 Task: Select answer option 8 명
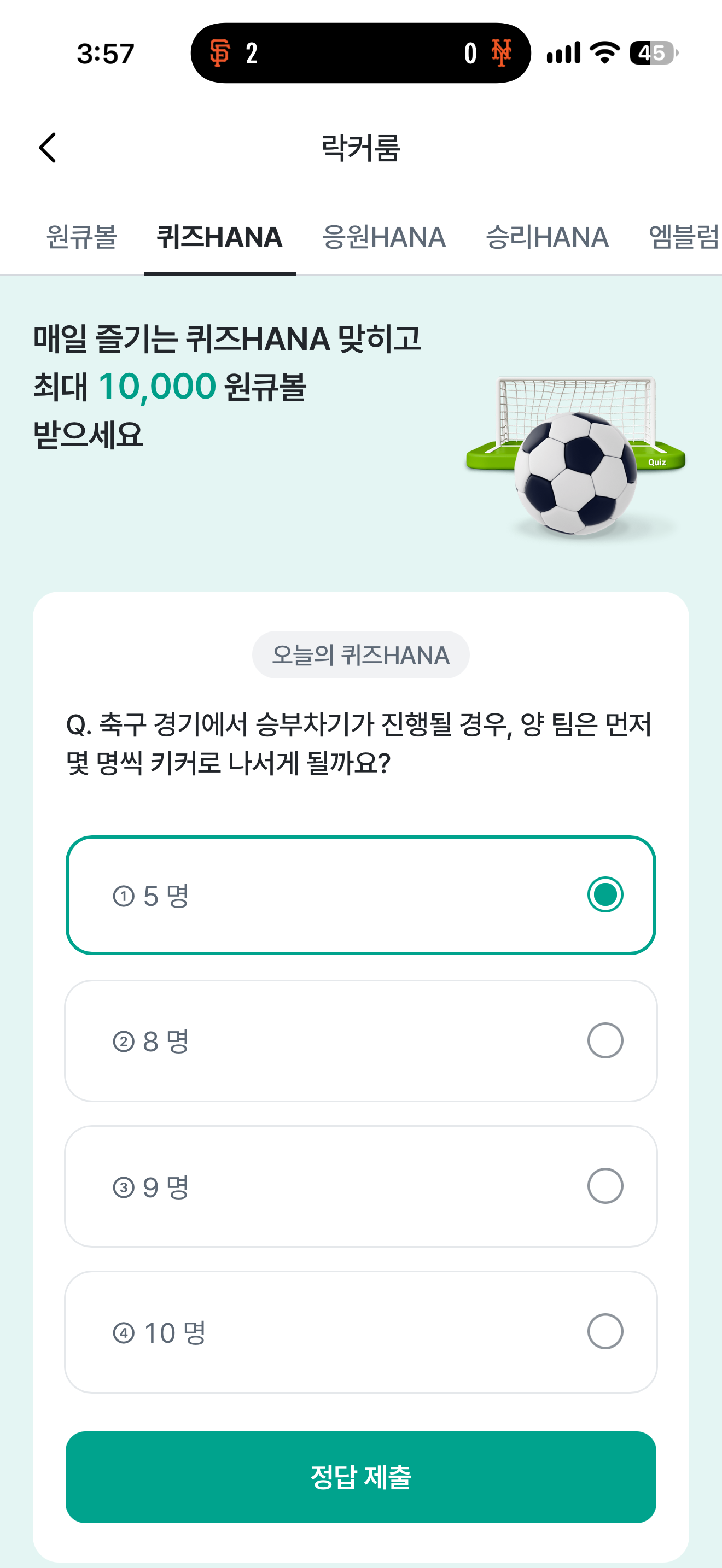point(361,1041)
